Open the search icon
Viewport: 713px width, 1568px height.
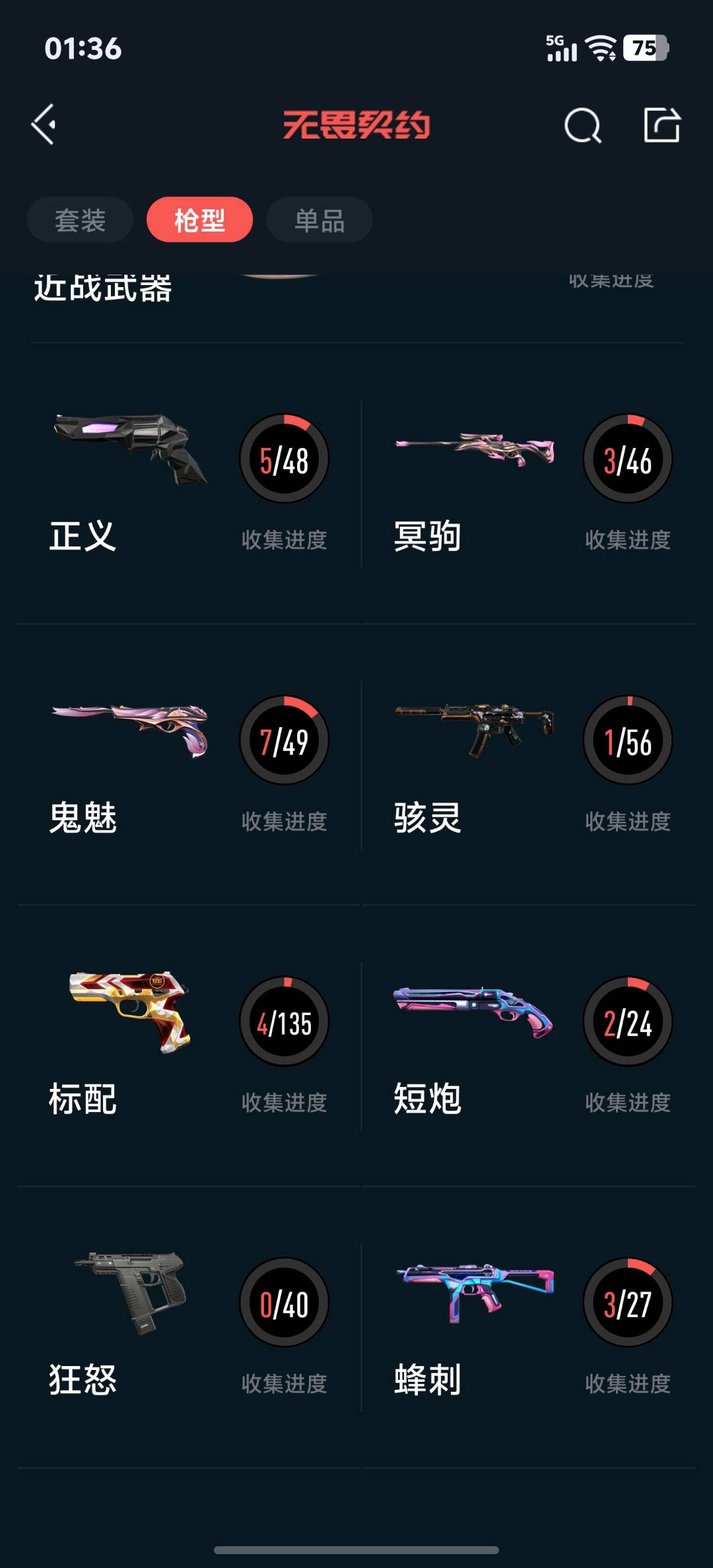point(582,125)
